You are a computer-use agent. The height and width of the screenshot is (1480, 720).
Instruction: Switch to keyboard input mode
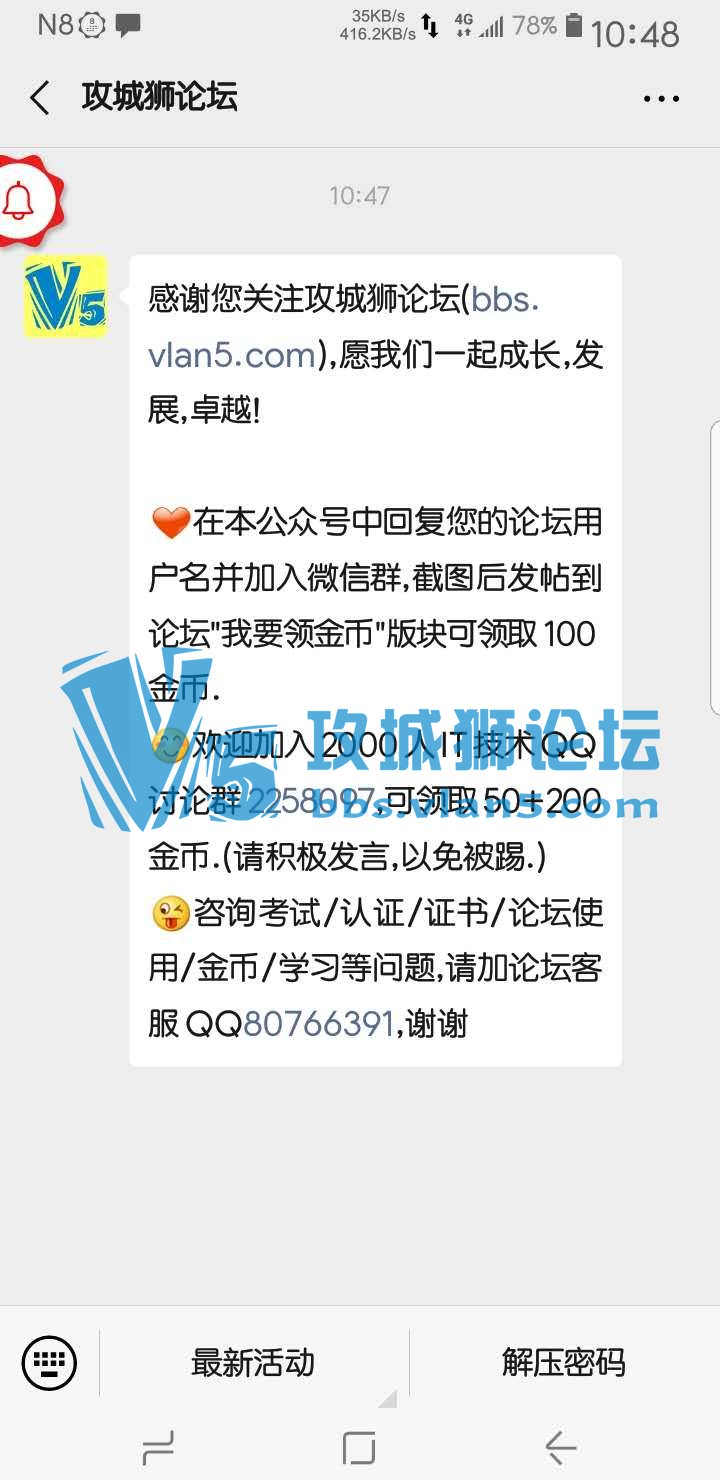click(49, 1362)
